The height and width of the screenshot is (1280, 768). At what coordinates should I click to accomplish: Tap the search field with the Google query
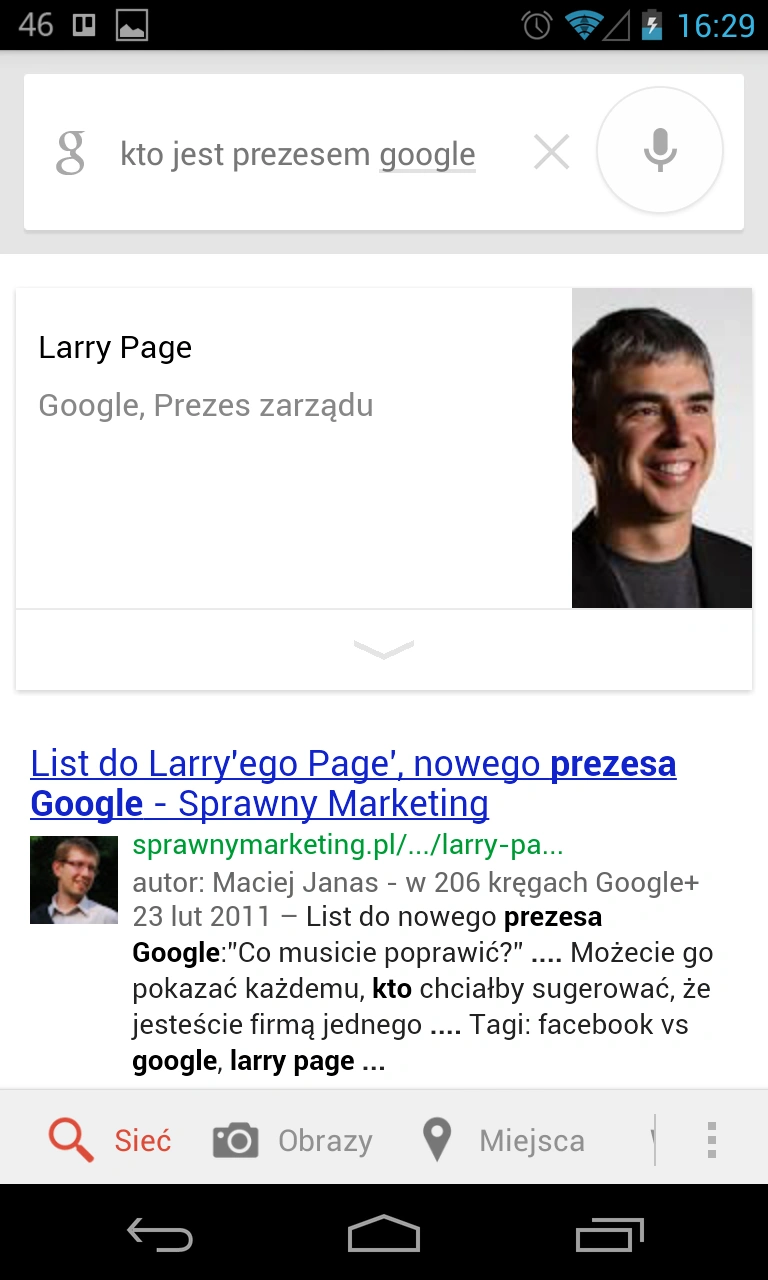click(x=298, y=155)
